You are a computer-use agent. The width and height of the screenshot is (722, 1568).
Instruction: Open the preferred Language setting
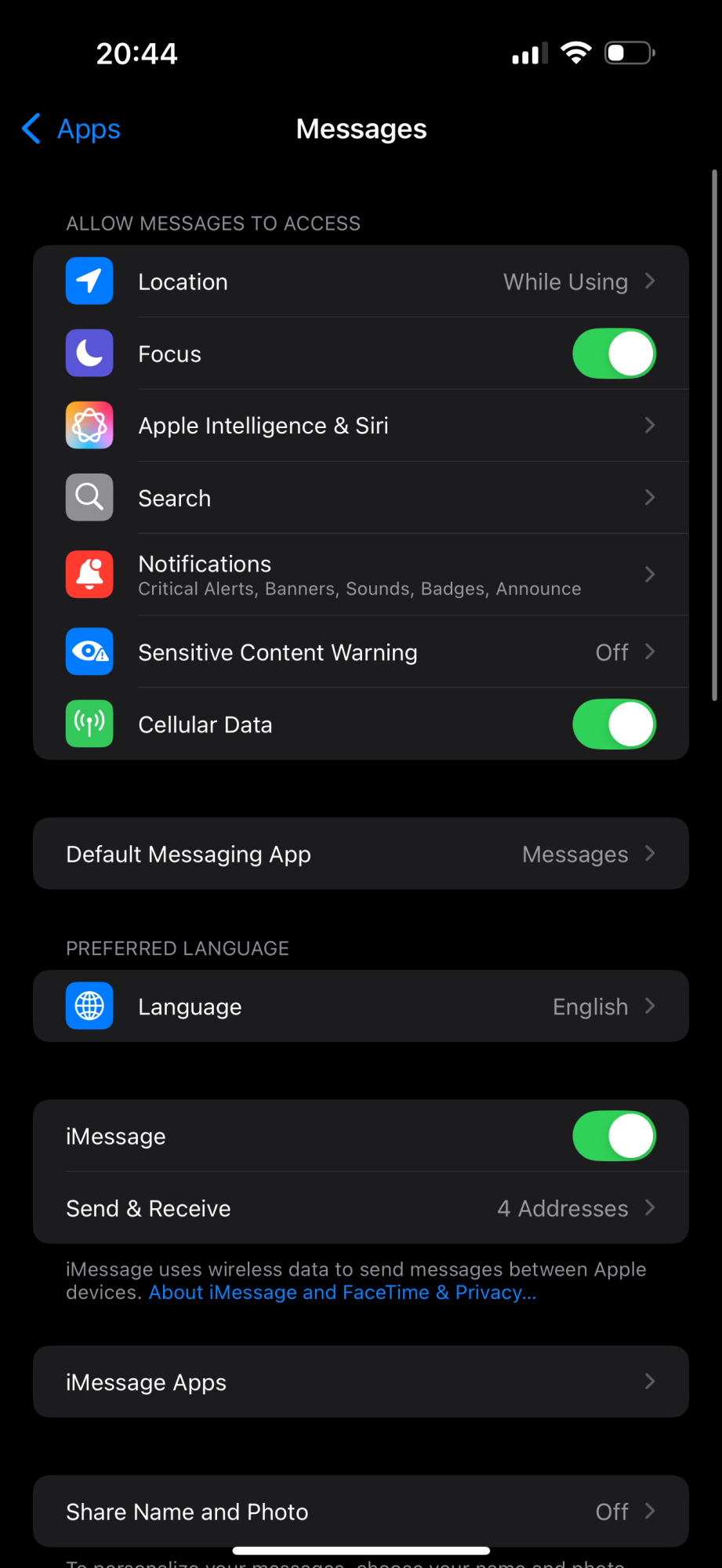coord(361,1007)
